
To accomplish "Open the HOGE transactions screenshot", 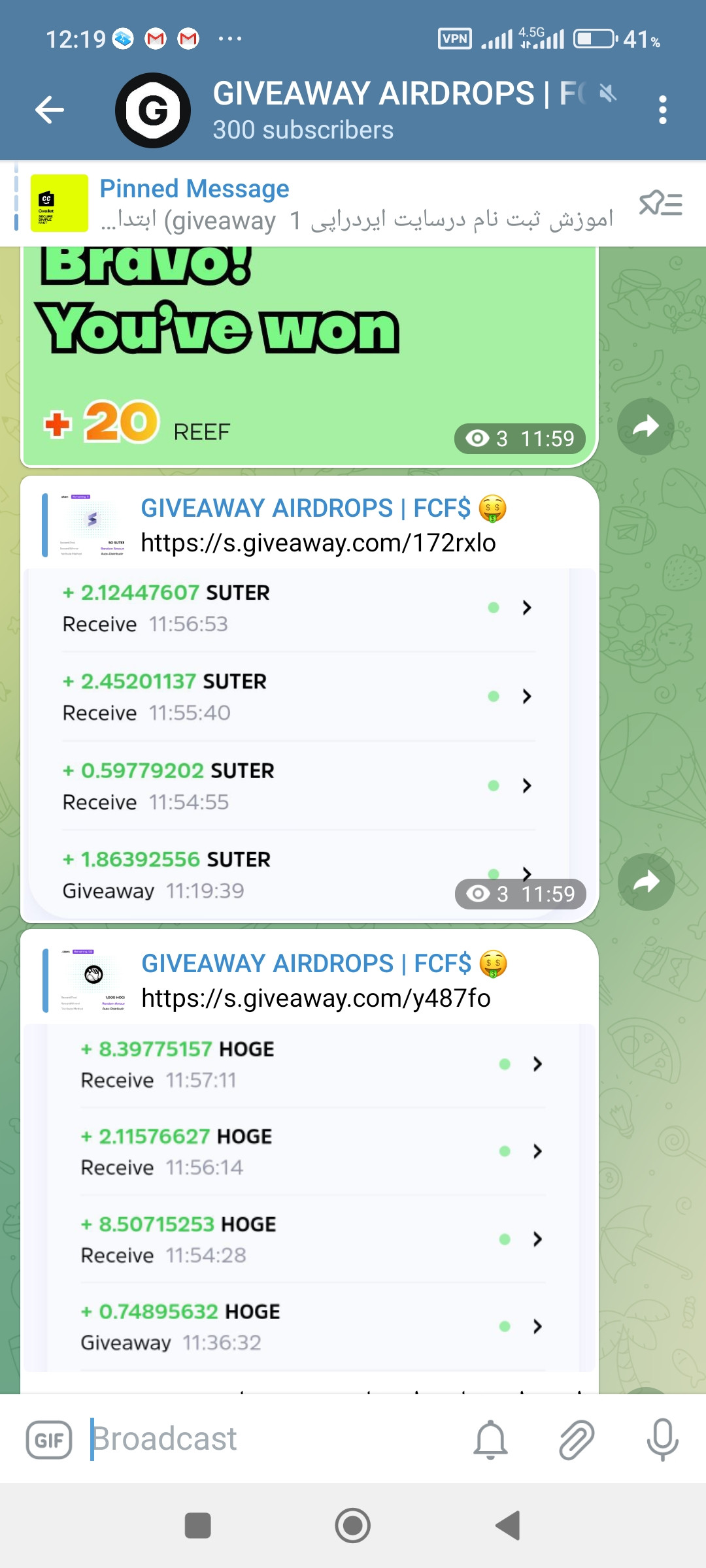I will [309, 1198].
